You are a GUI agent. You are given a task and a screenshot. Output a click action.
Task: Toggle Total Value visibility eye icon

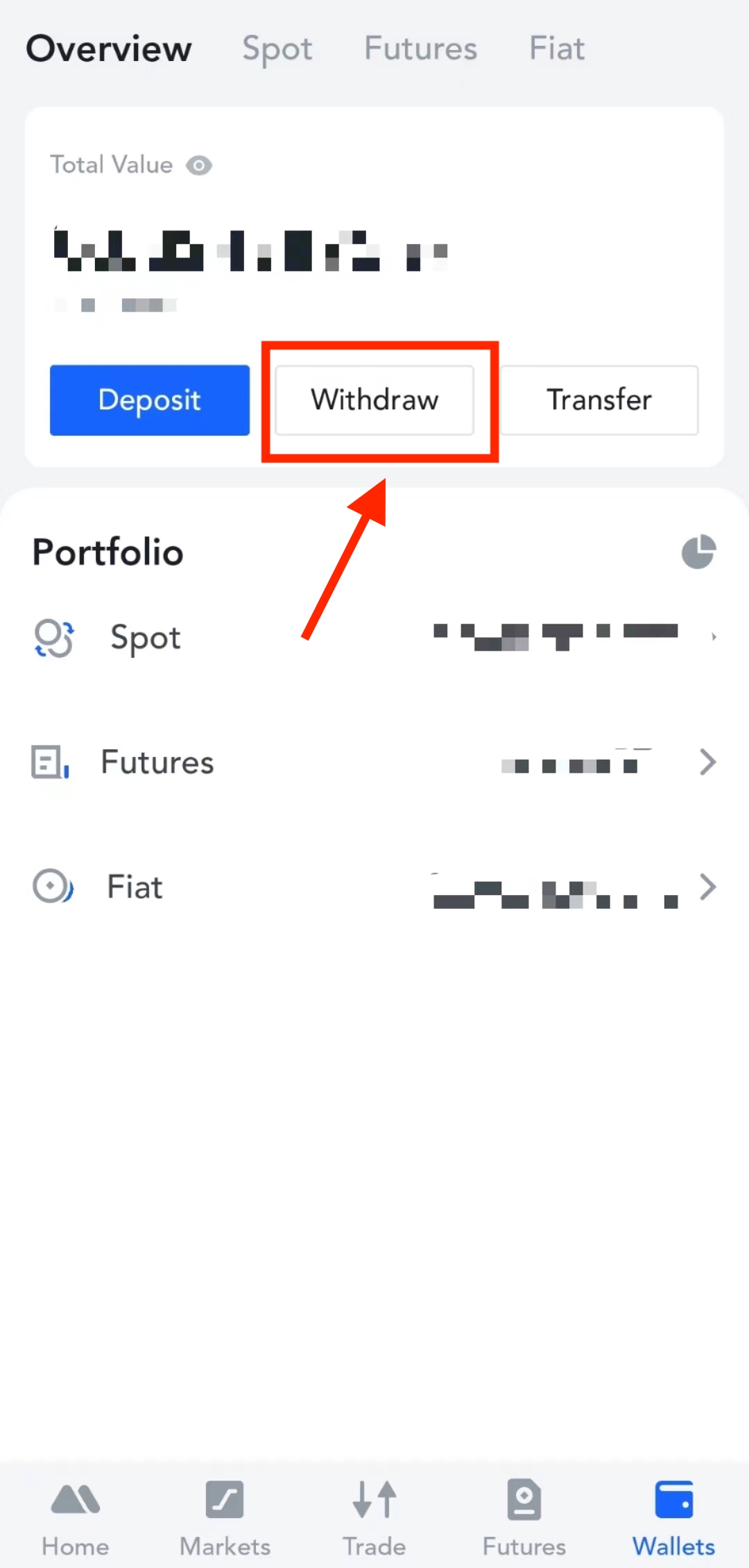pos(199,165)
